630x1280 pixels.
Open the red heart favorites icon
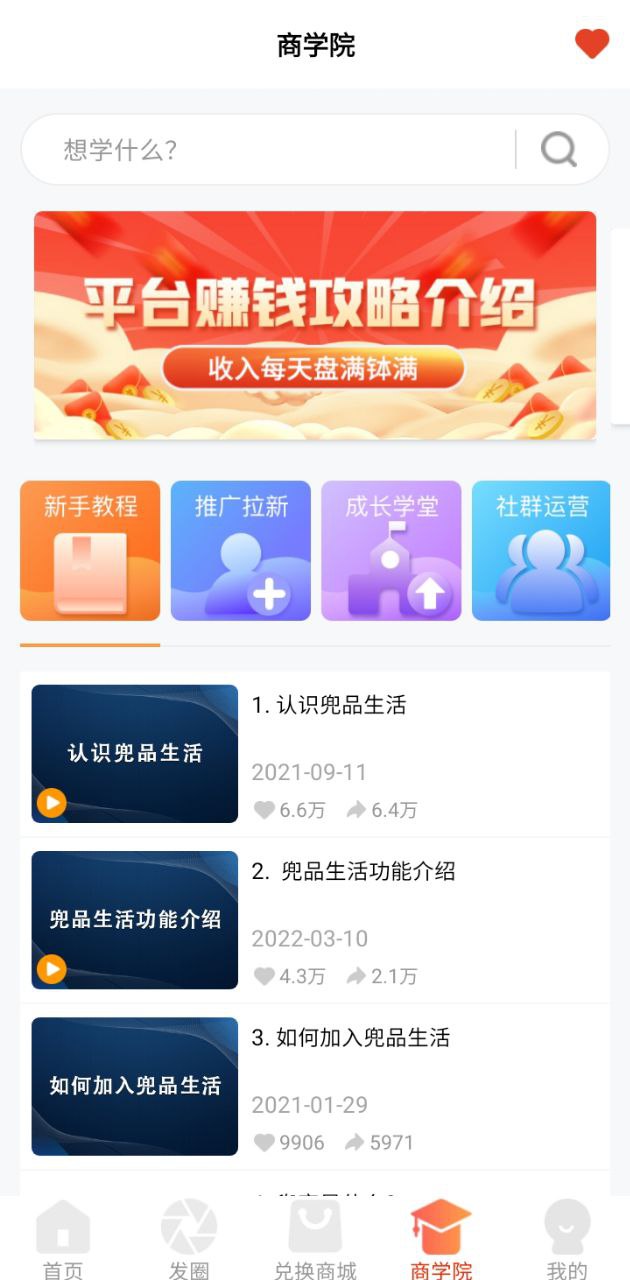[591, 44]
